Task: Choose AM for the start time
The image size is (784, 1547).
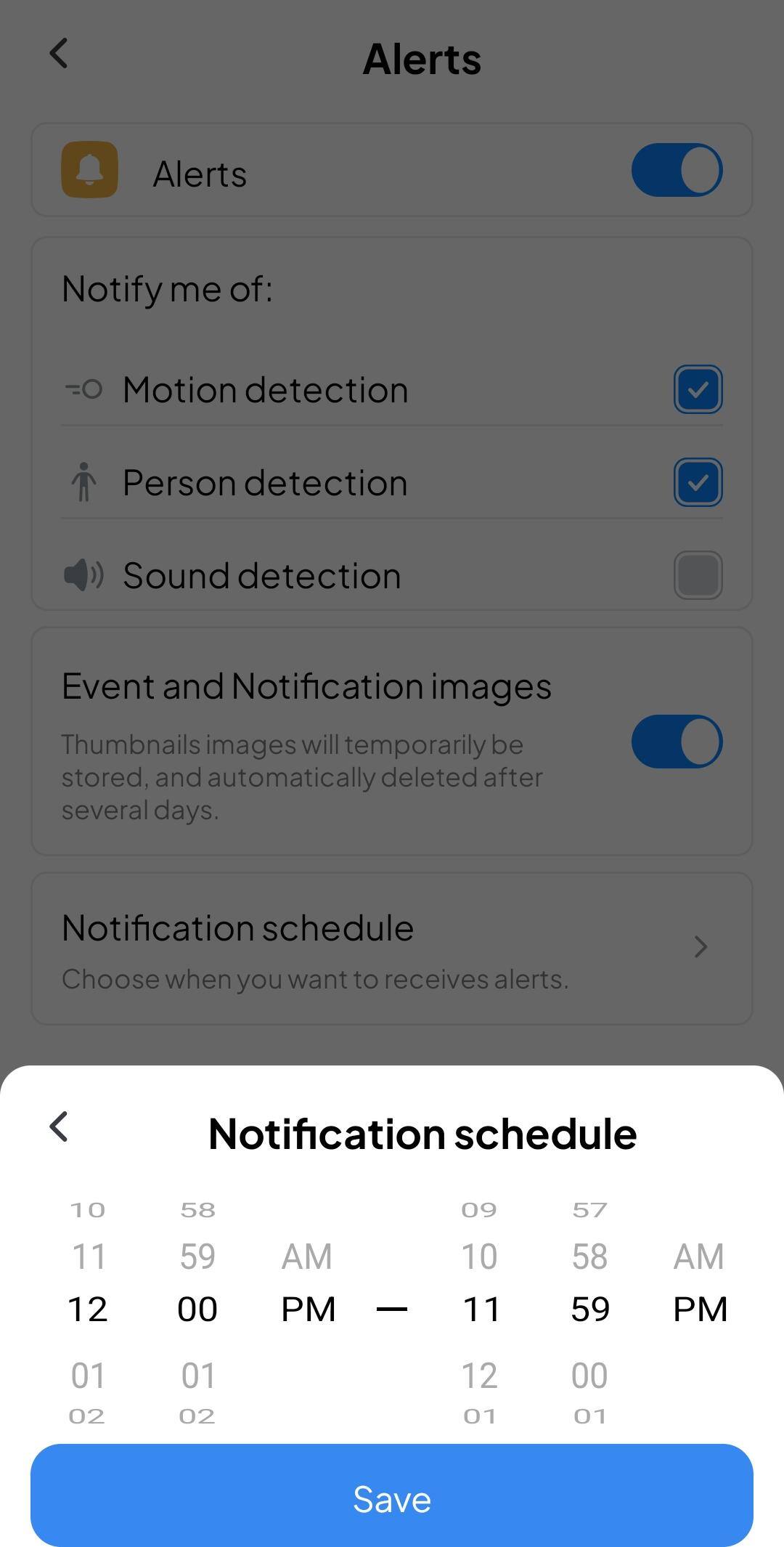Action: pos(307,1256)
